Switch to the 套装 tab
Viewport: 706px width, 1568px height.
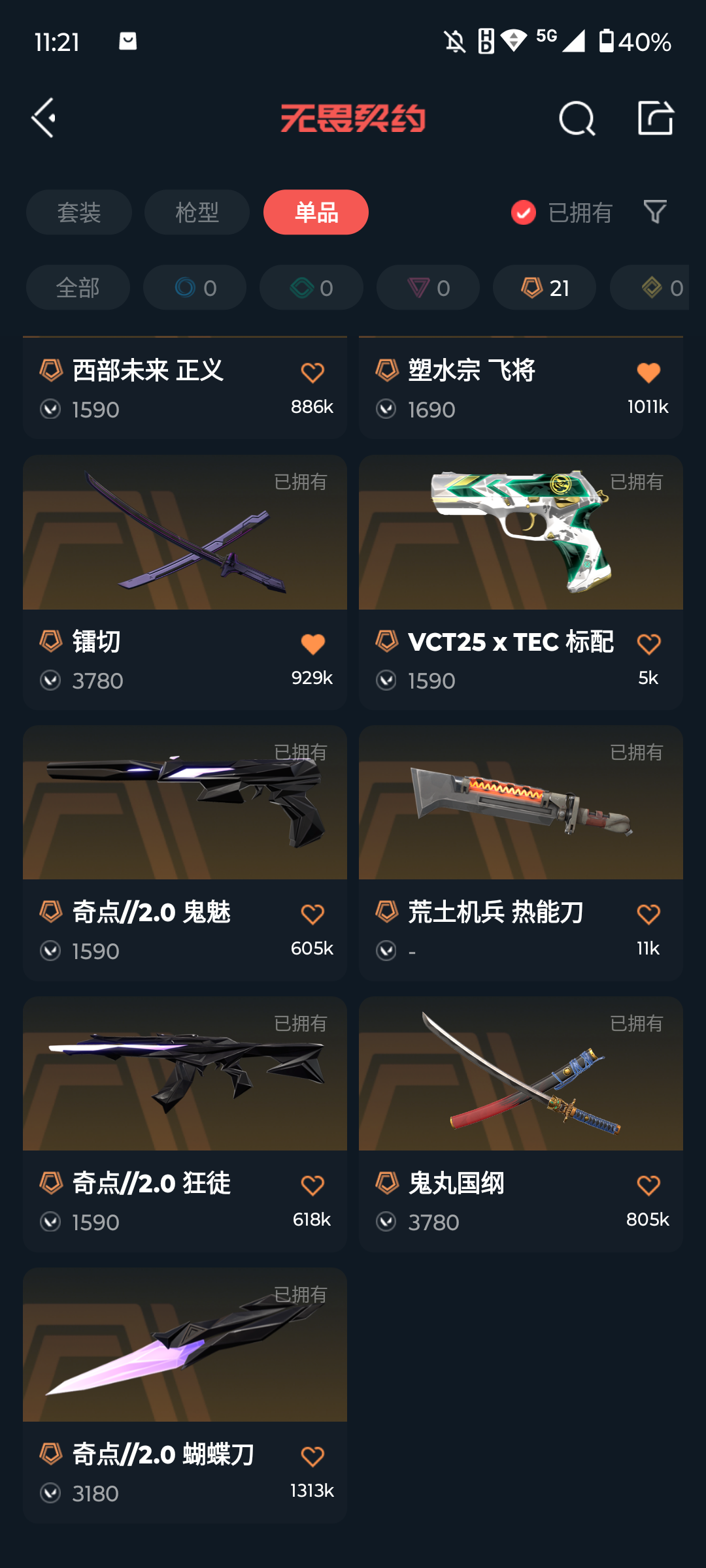(79, 212)
